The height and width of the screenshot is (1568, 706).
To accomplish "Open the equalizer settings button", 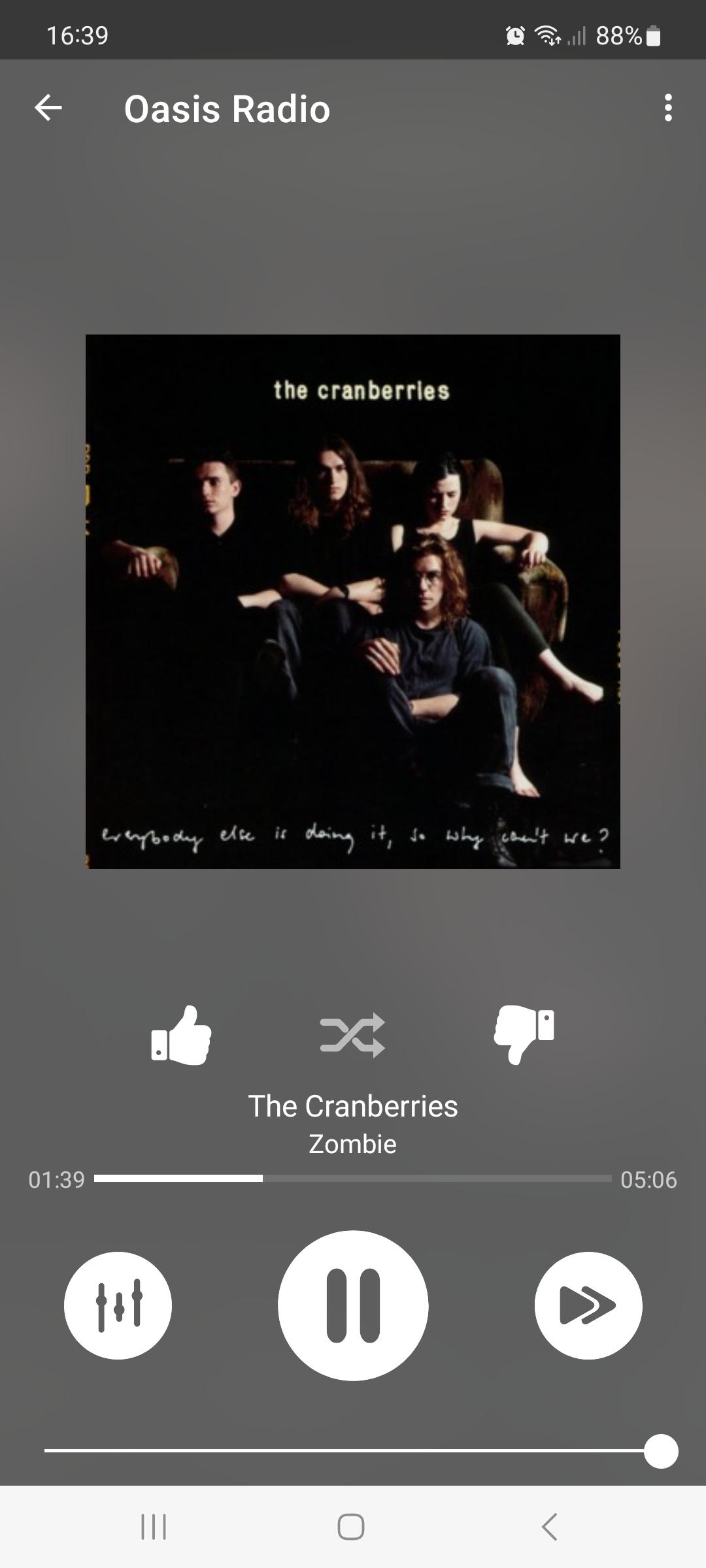I will click(x=118, y=1305).
